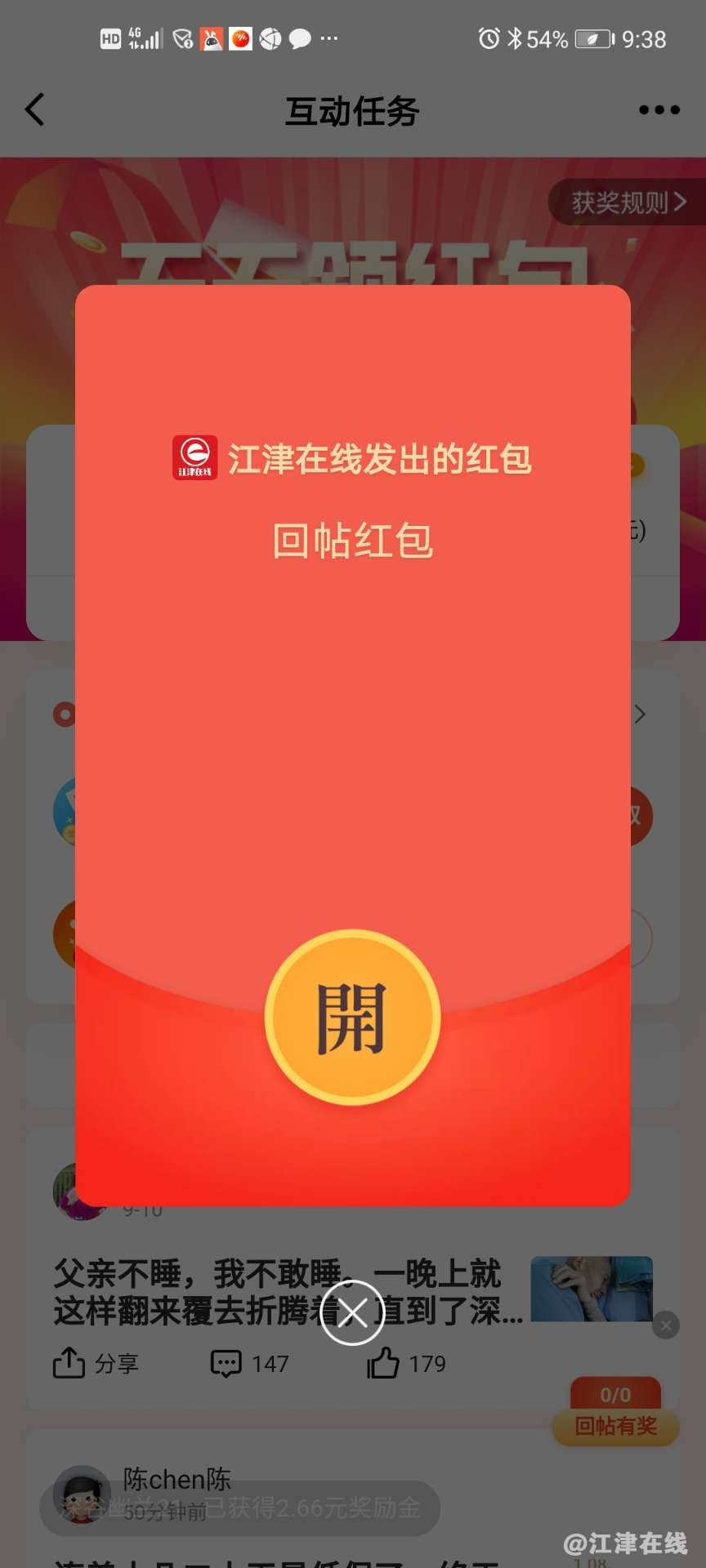Share the 父亲不睡 post

pyautogui.click(x=95, y=1363)
